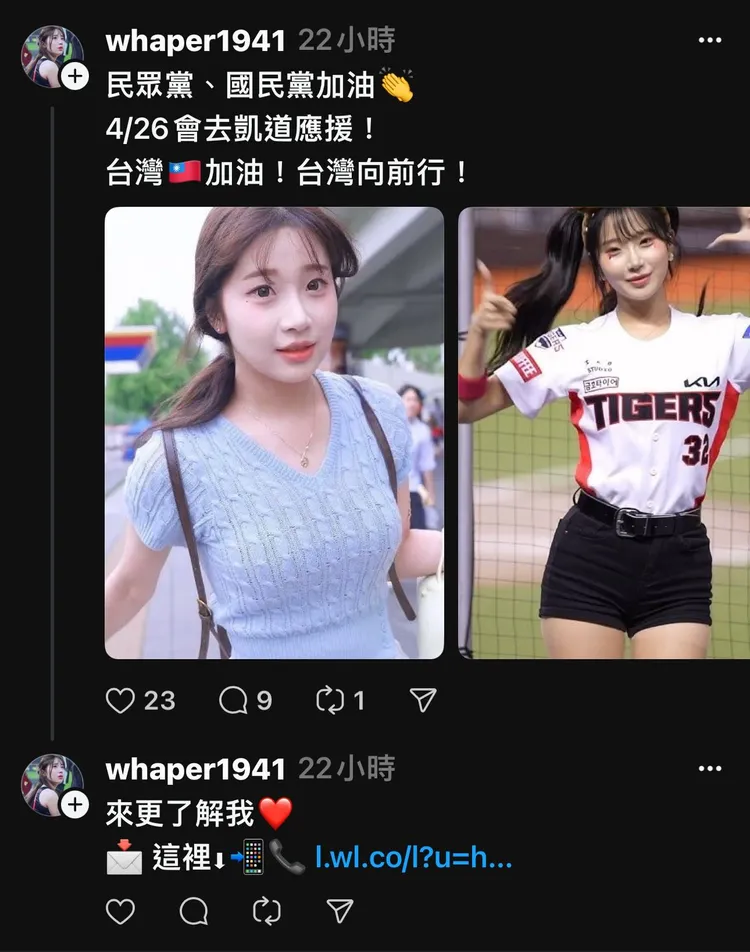Open replies with the comment bubble icon
Viewport: 750px width, 952px height.
(x=232, y=701)
